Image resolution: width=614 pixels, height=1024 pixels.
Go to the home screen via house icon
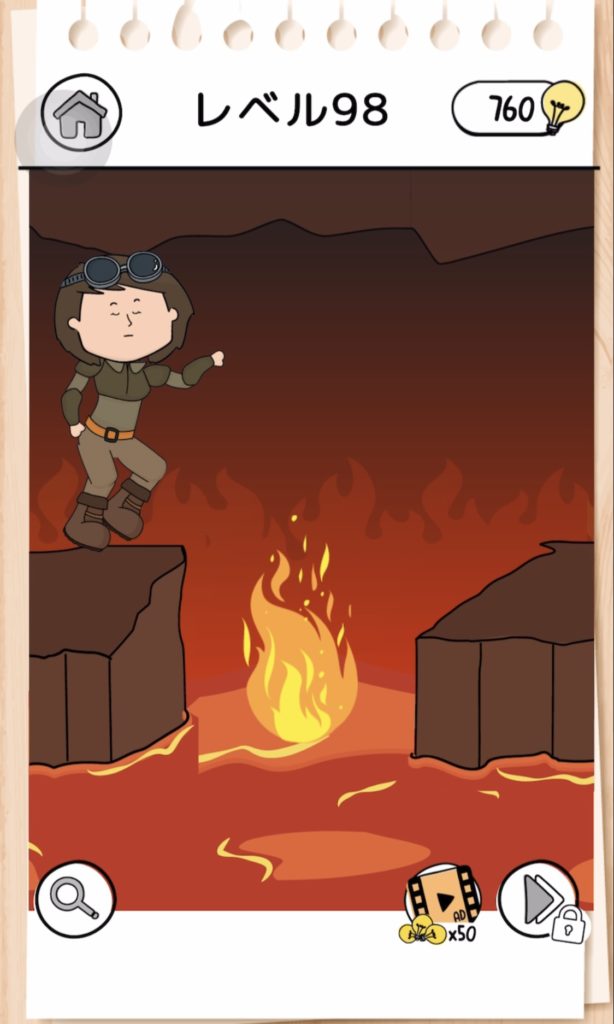pos(81,114)
